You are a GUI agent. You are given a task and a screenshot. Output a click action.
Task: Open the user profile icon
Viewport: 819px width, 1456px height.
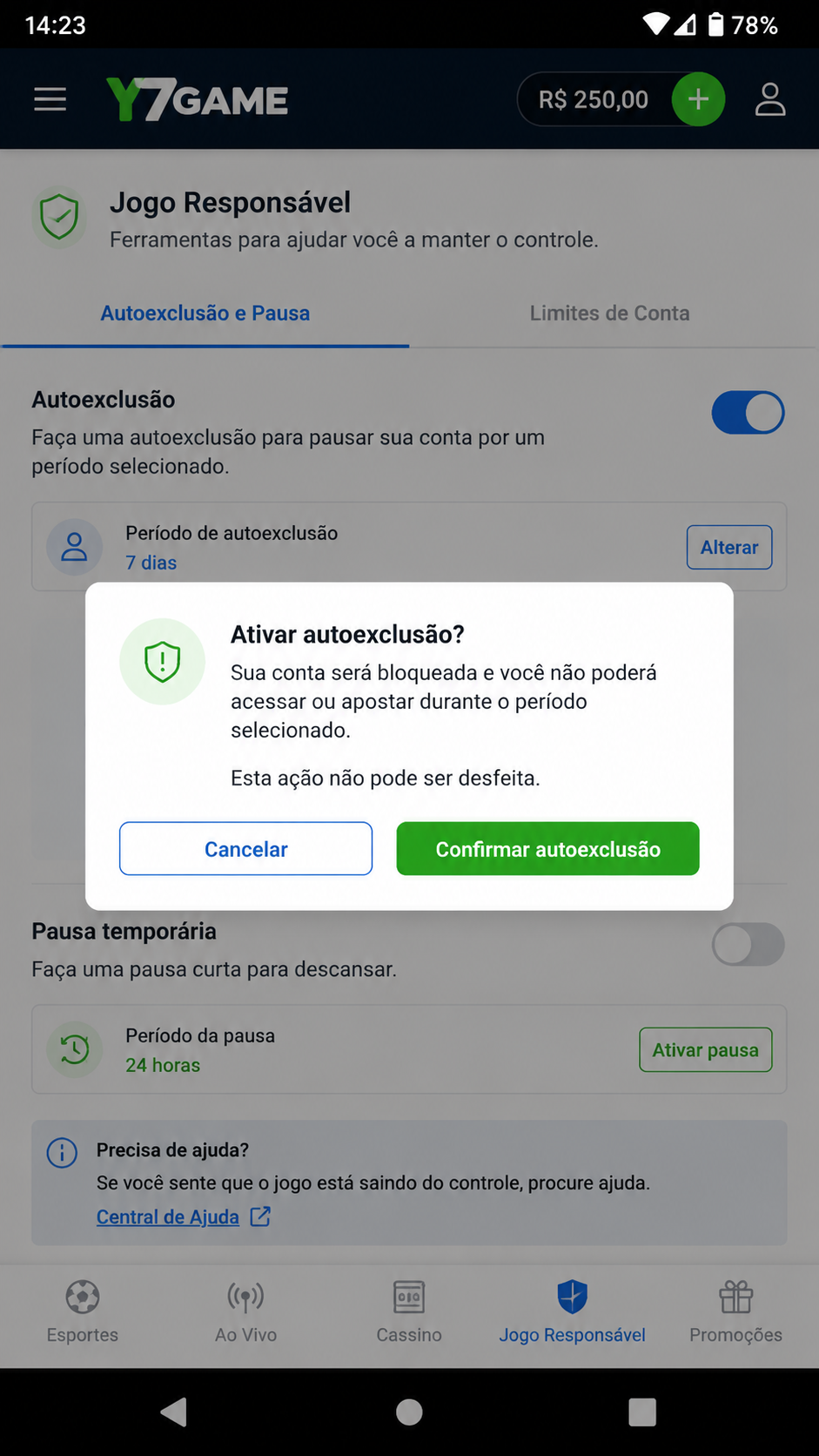click(x=770, y=99)
